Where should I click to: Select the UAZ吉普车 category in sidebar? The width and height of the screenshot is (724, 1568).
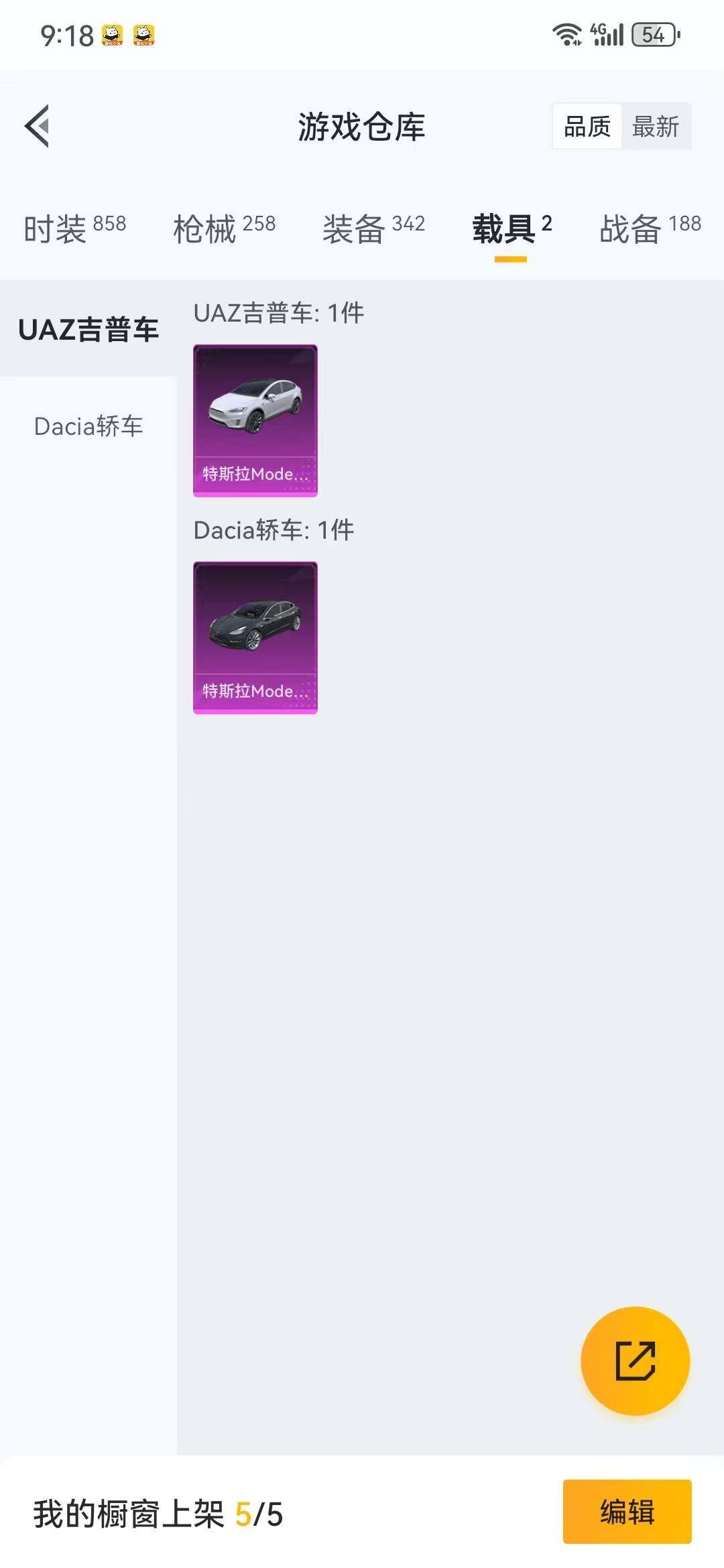tap(89, 328)
